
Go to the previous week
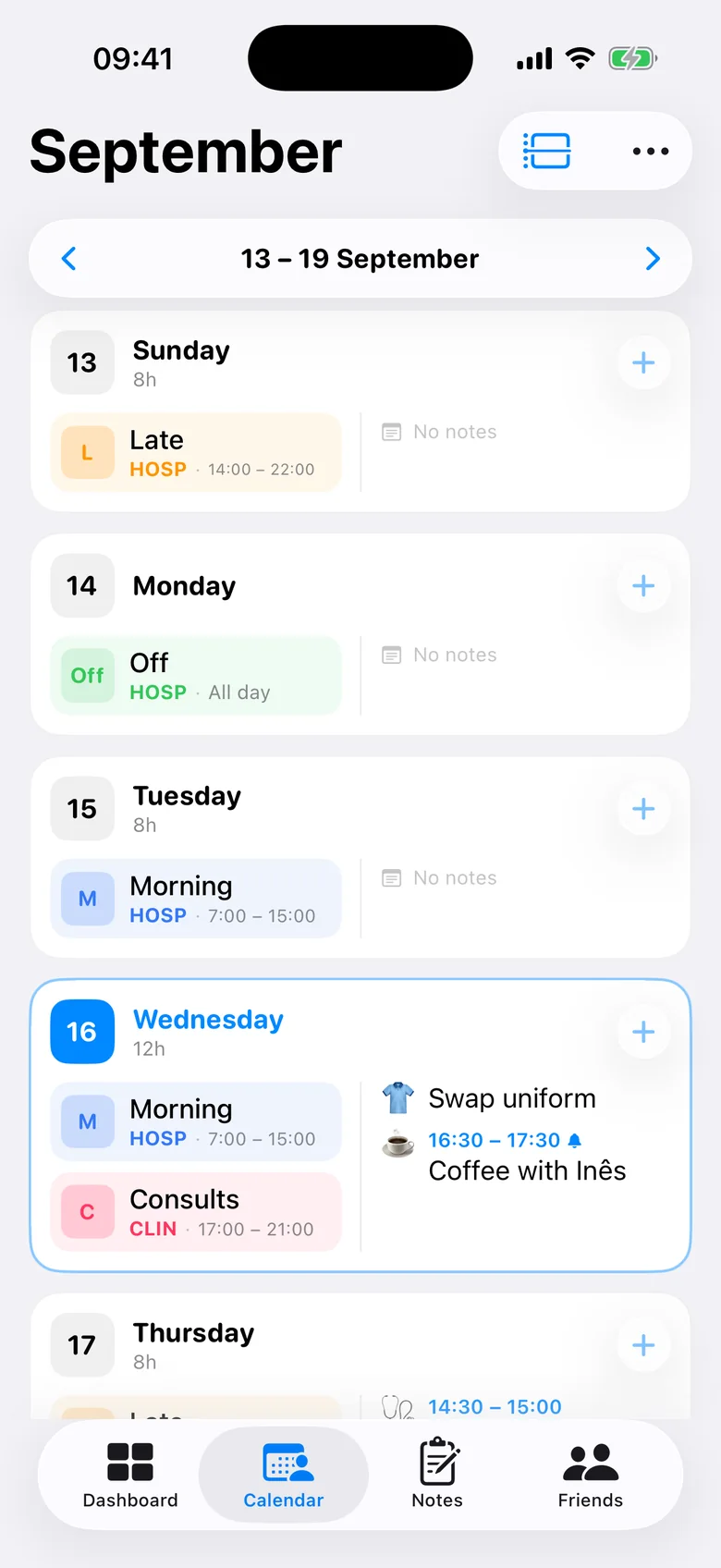coord(68,259)
